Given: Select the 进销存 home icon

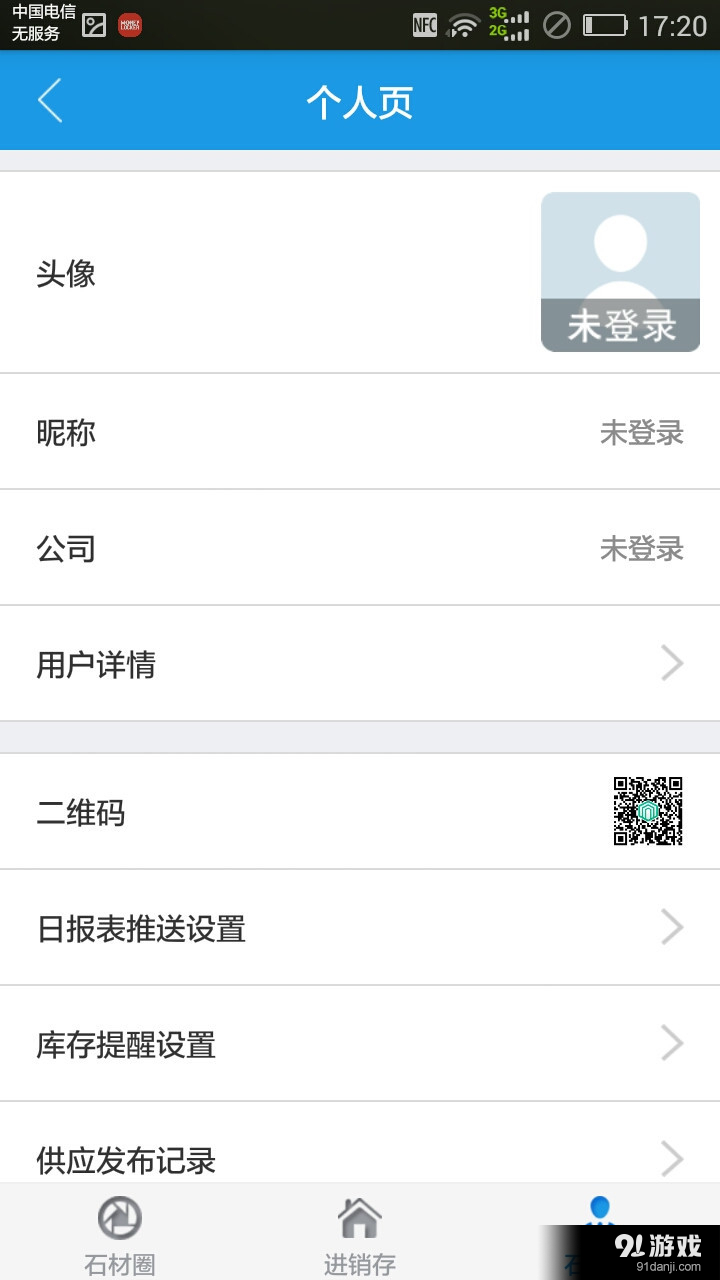Looking at the screenshot, I should click(358, 1216).
